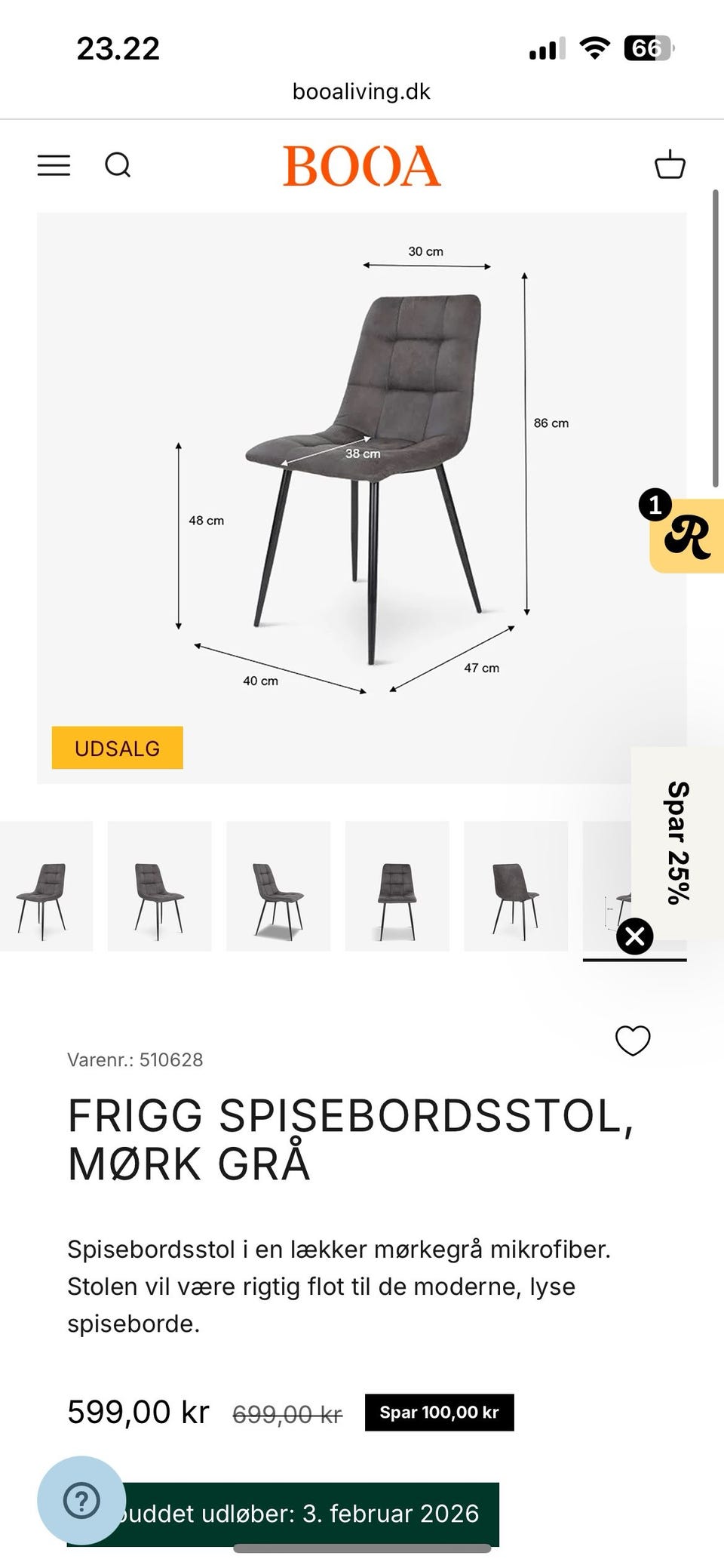724x1568 pixels.
Task: Open the help question mark bubble
Action: click(81, 1500)
